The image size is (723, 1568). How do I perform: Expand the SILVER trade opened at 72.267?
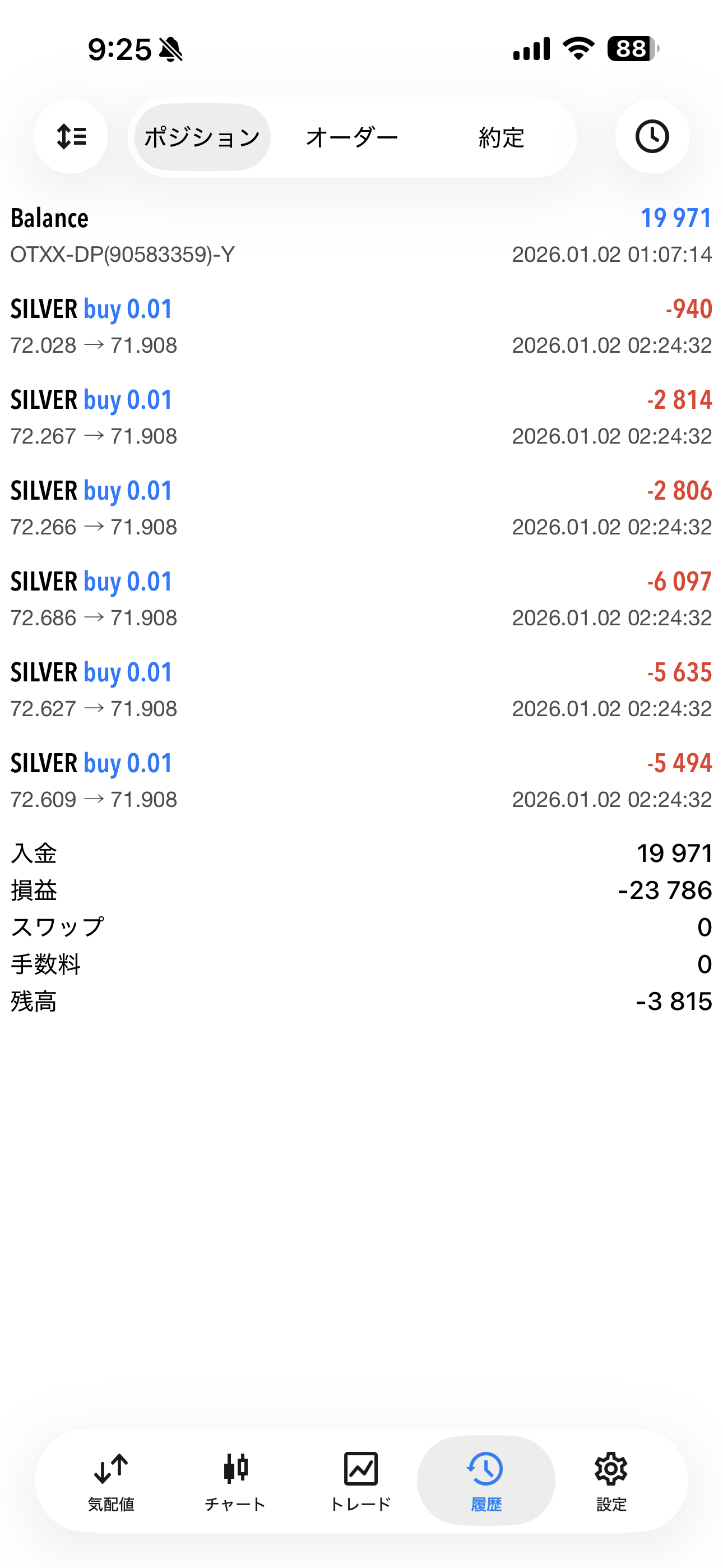pyautogui.click(x=361, y=417)
